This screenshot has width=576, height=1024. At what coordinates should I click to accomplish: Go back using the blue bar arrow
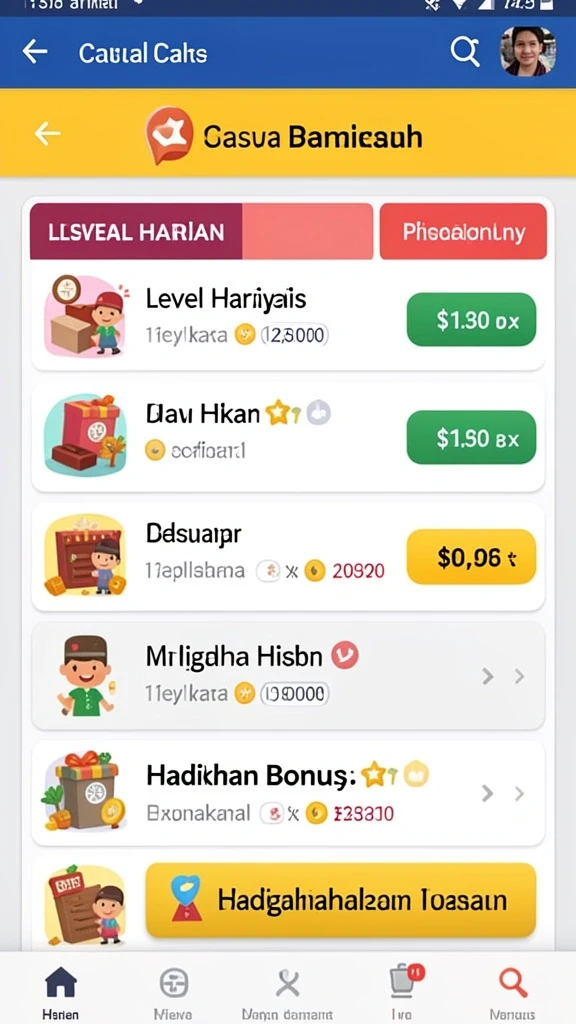(x=35, y=51)
